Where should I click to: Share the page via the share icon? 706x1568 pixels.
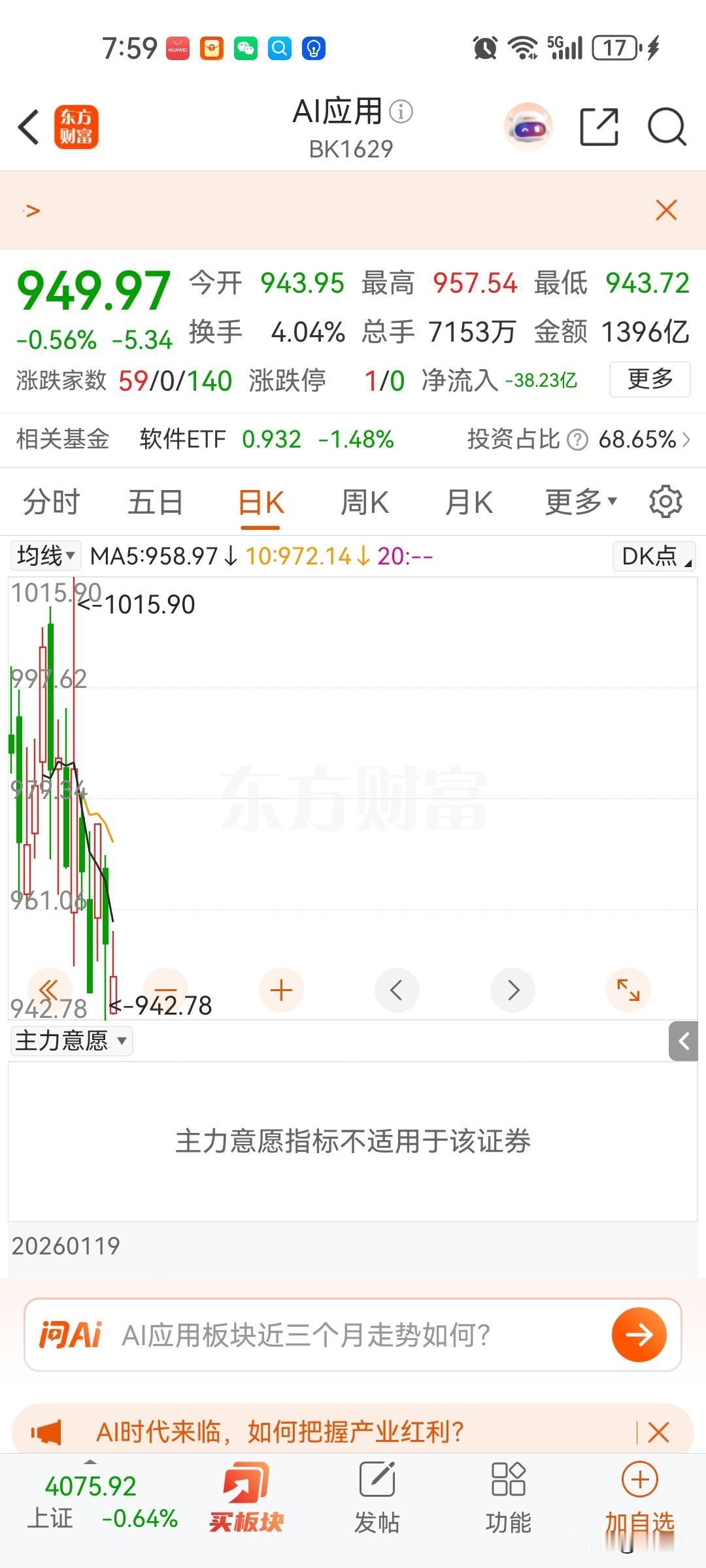coord(599,127)
